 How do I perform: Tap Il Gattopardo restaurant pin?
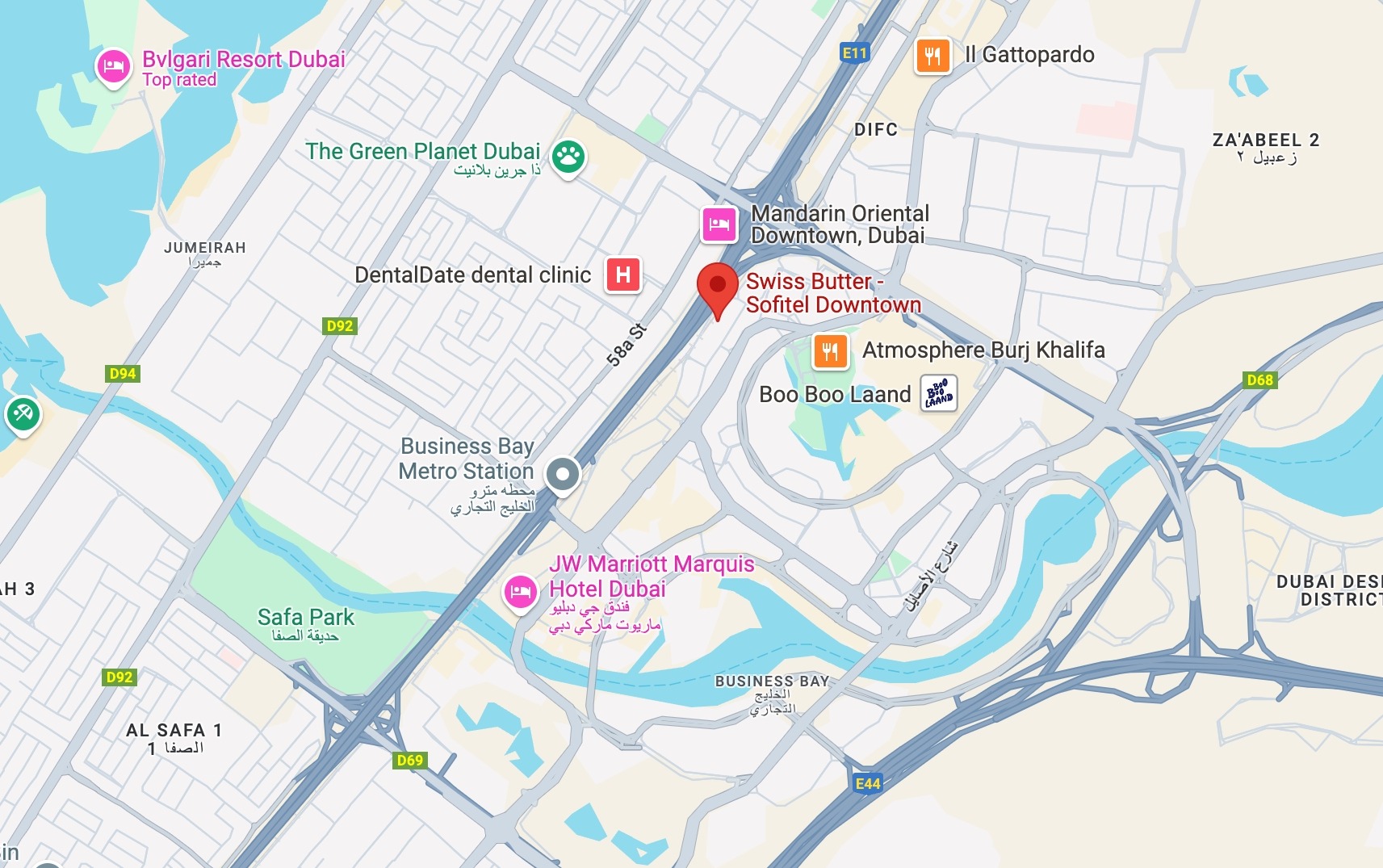pos(932,56)
